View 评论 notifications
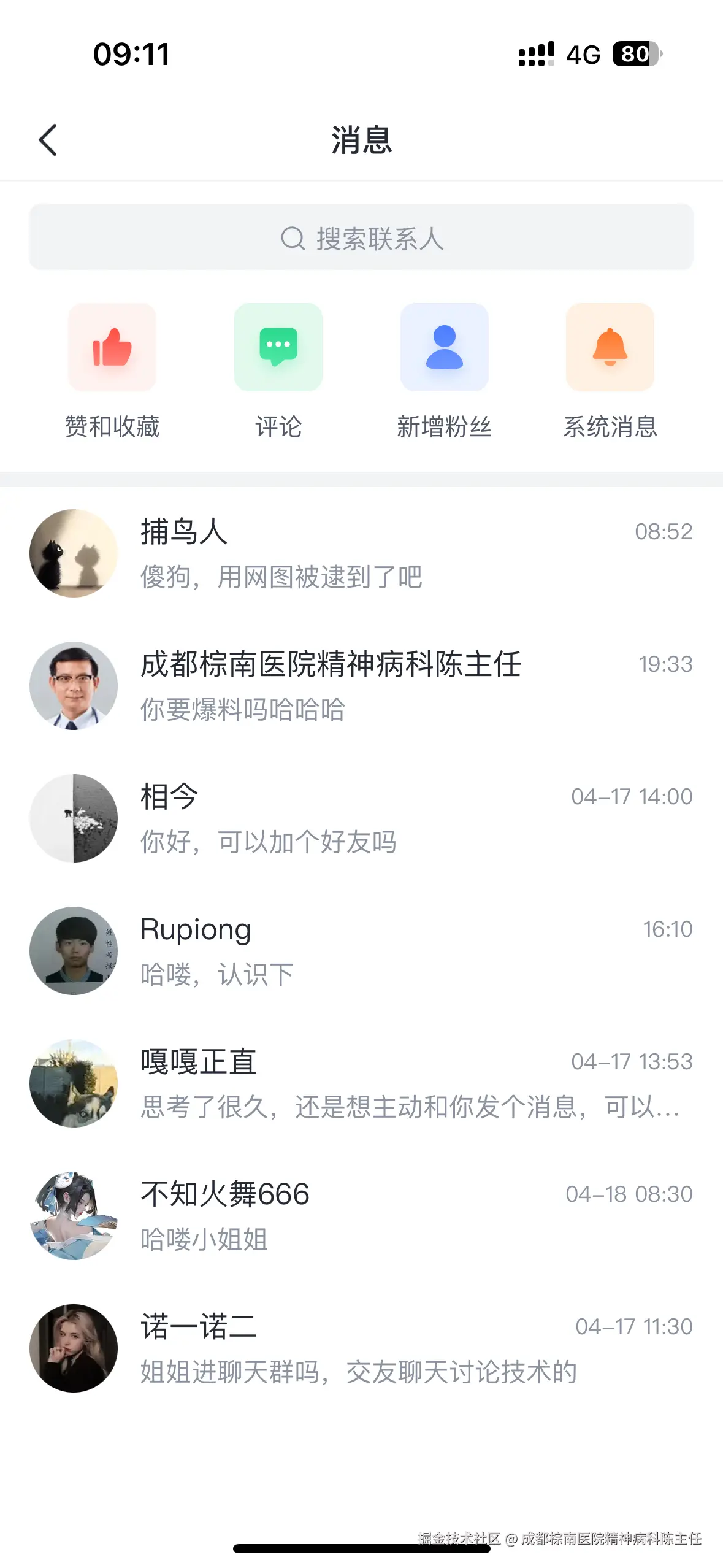The image size is (723, 1568). pyautogui.click(x=278, y=348)
